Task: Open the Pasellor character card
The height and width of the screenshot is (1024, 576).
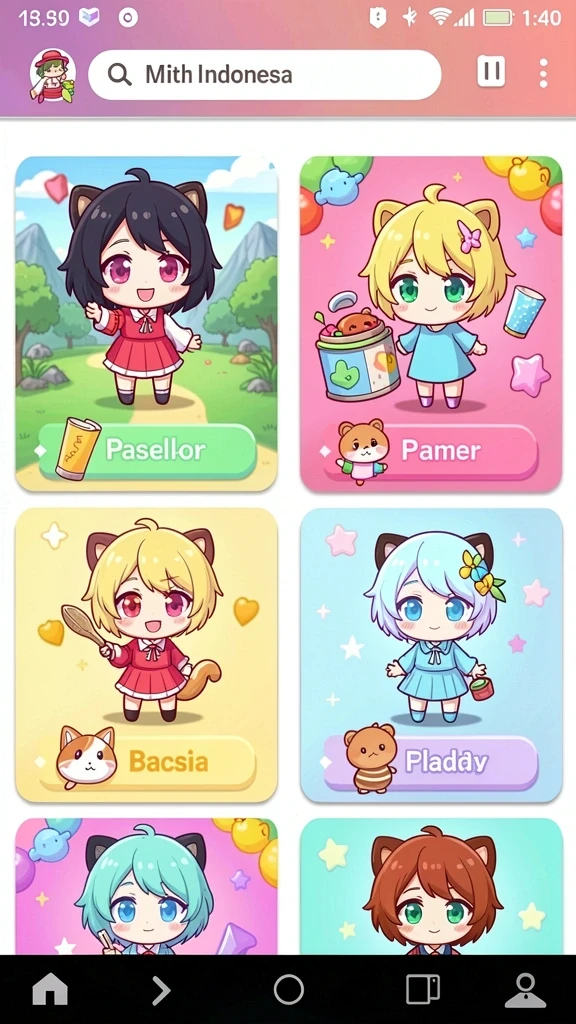Action: (x=146, y=324)
